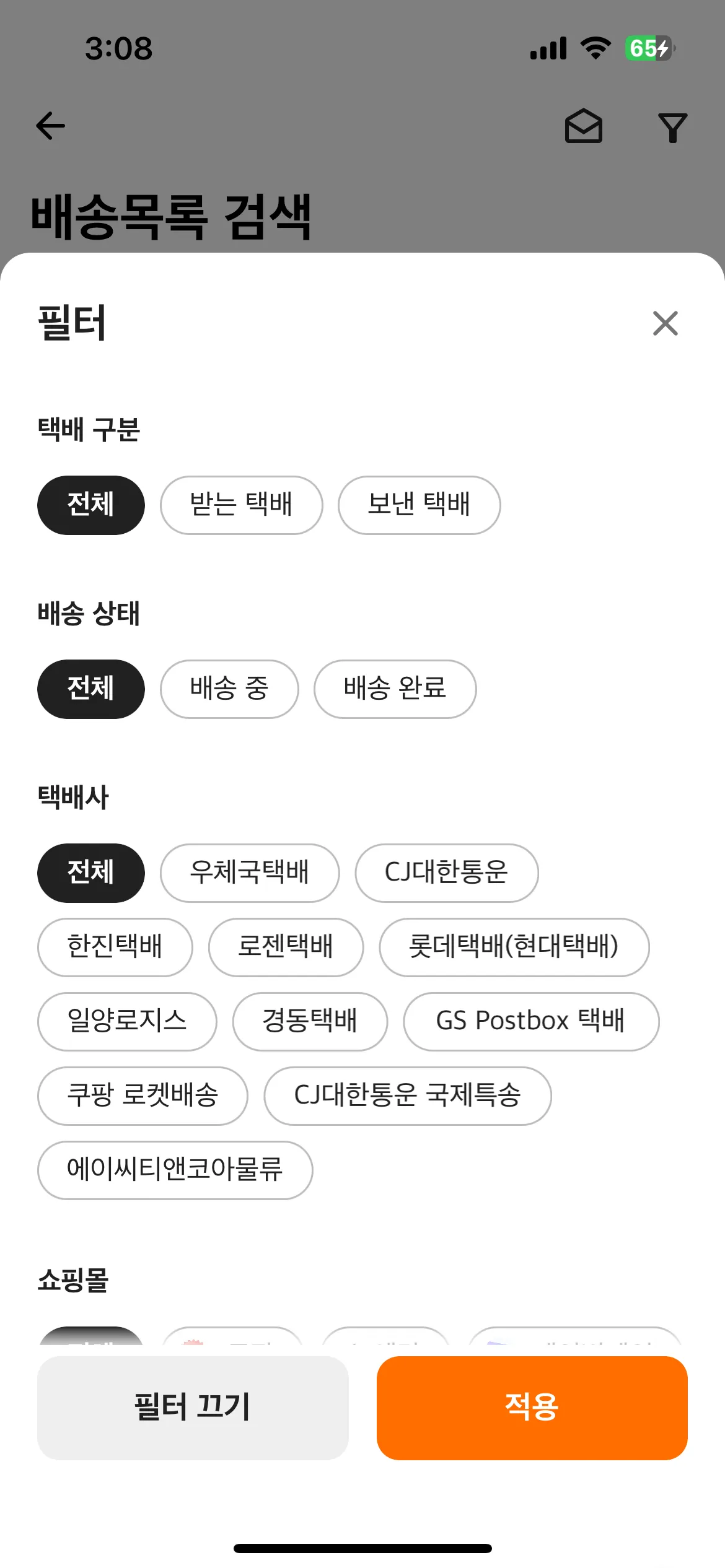Close the 필터 sheet with the X
725x1568 pixels.
pos(666,323)
